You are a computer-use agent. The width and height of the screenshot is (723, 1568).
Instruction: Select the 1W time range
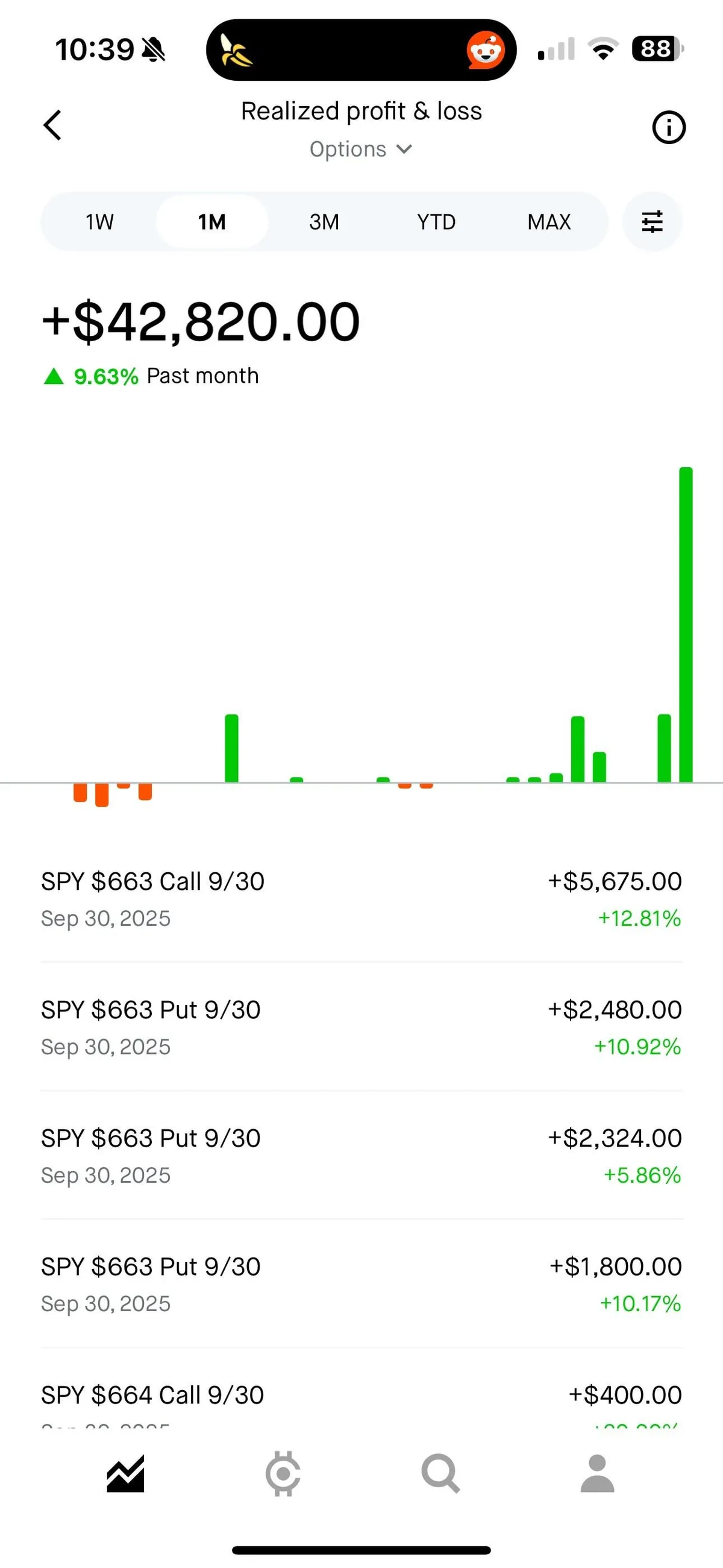[99, 222]
